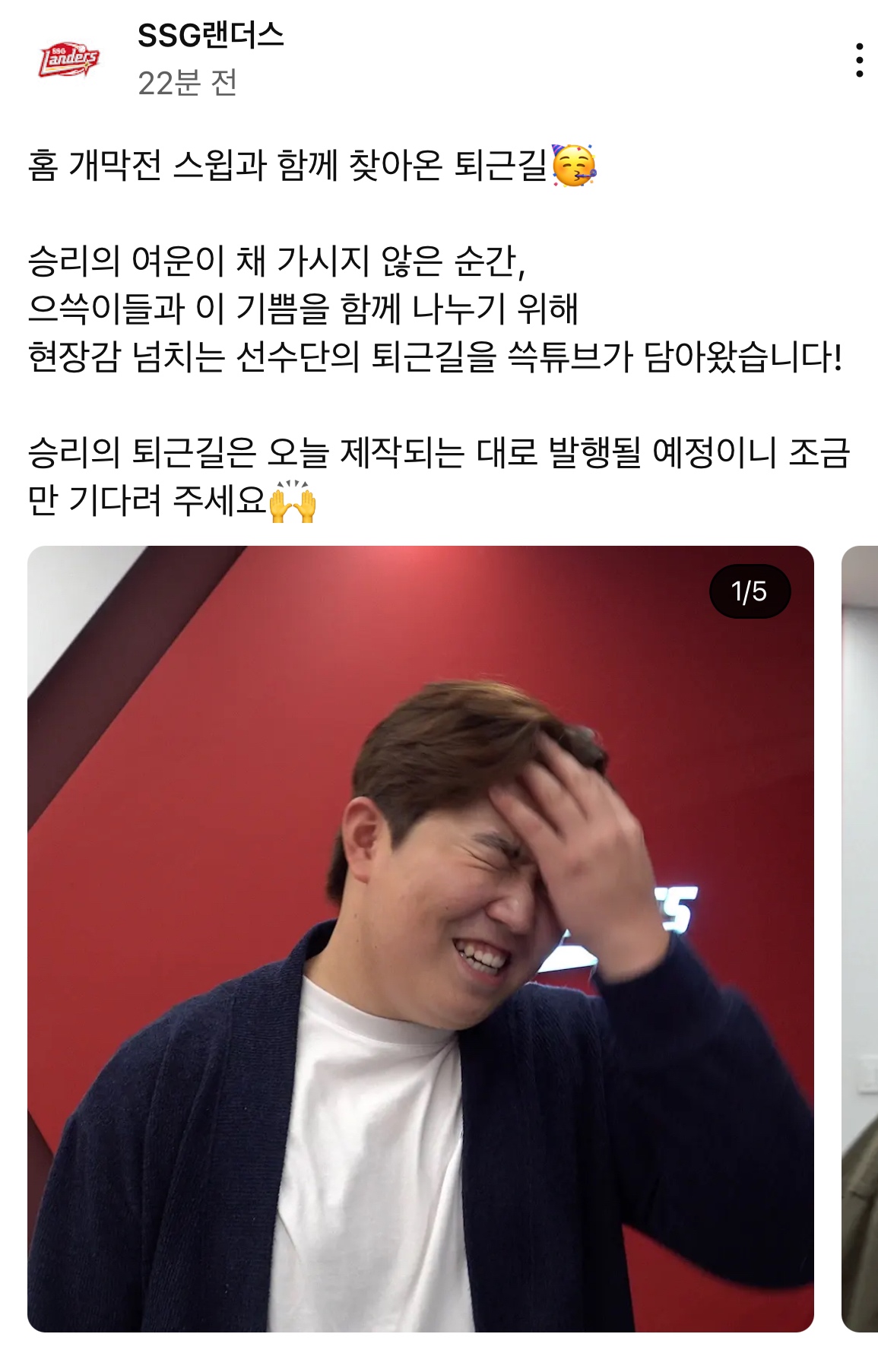
Task: Open the SSG랜더스 channel avatar
Action: [69, 59]
